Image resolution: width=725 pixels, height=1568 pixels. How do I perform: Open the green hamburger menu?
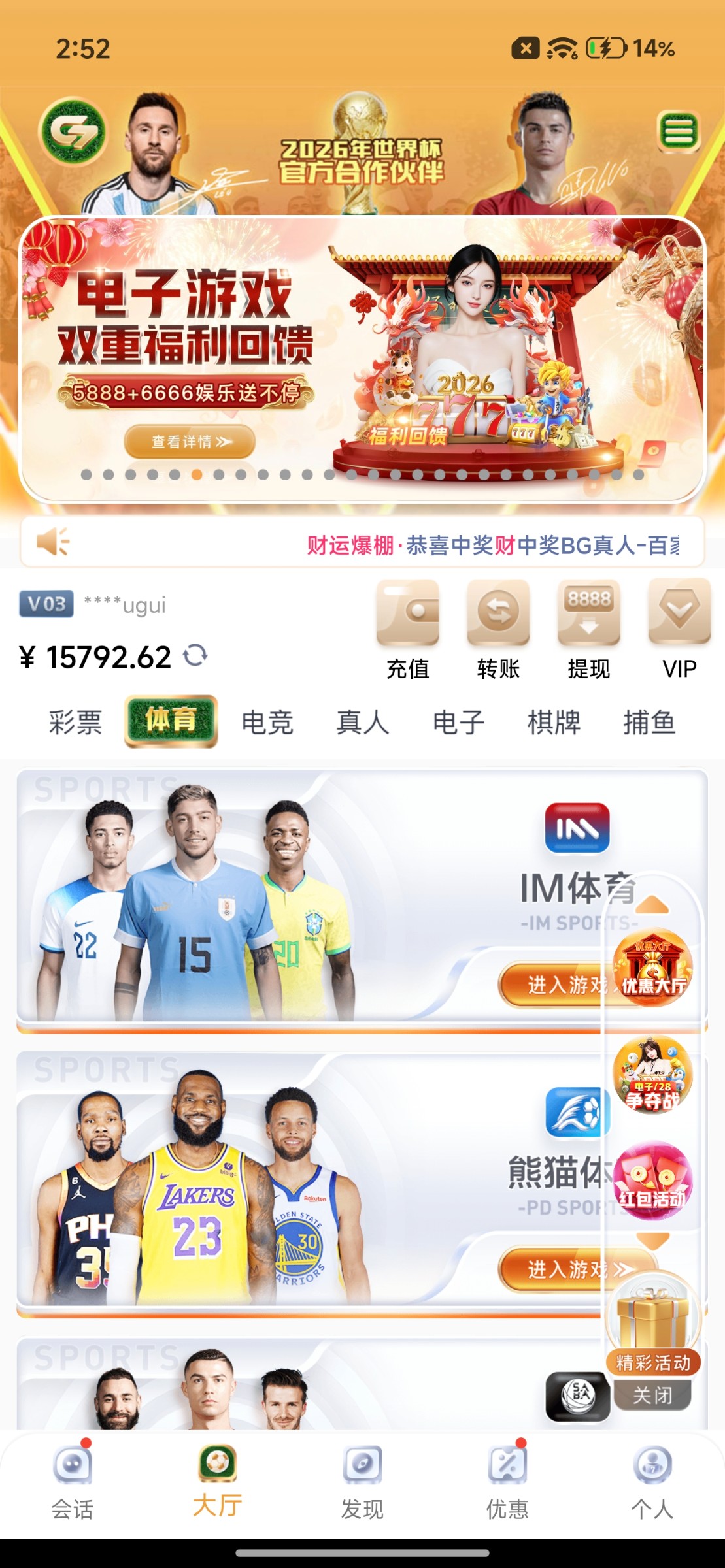coord(679,131)
